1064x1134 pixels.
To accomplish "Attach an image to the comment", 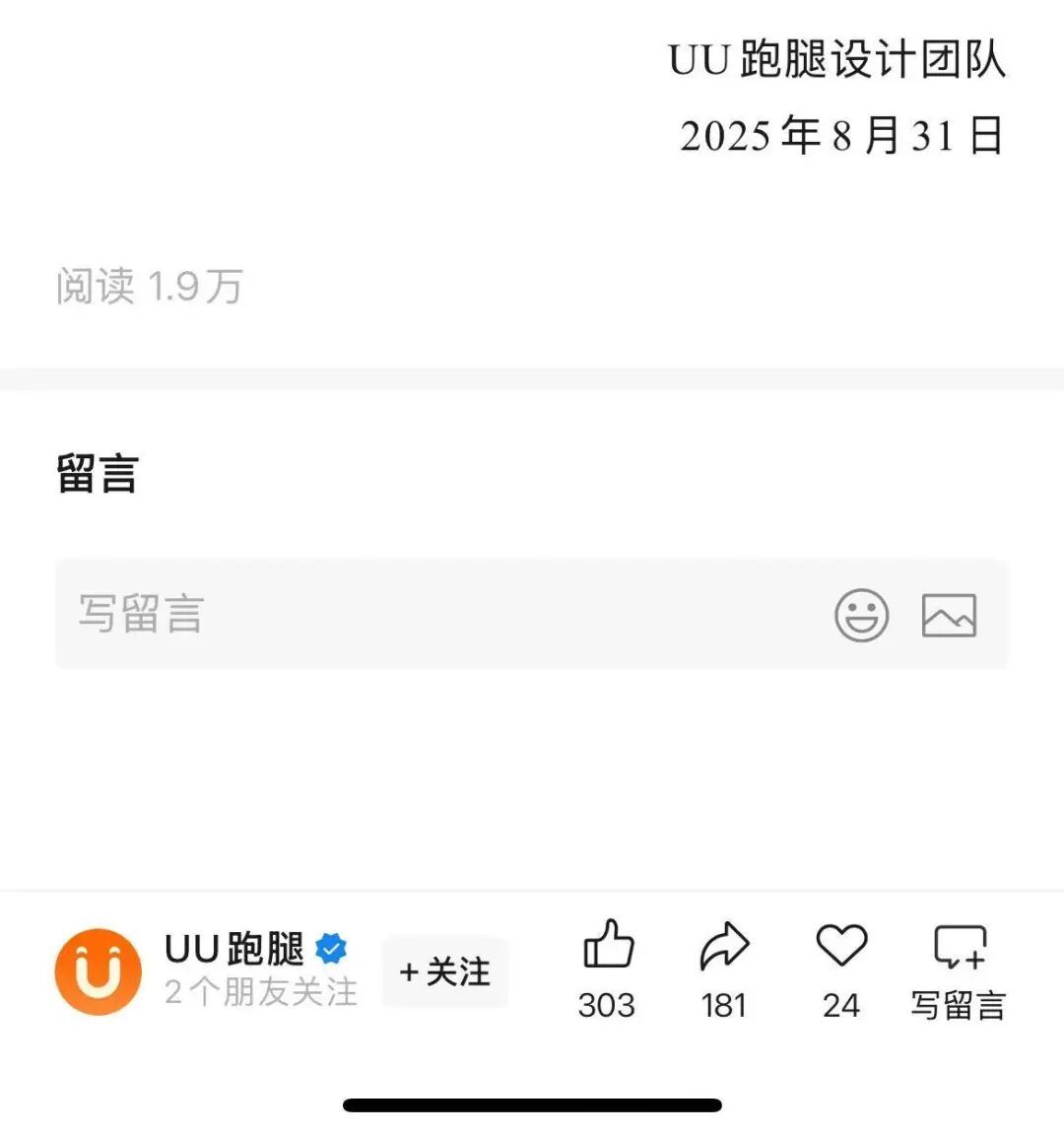I will pyautogui.click(x=949, y=616).
